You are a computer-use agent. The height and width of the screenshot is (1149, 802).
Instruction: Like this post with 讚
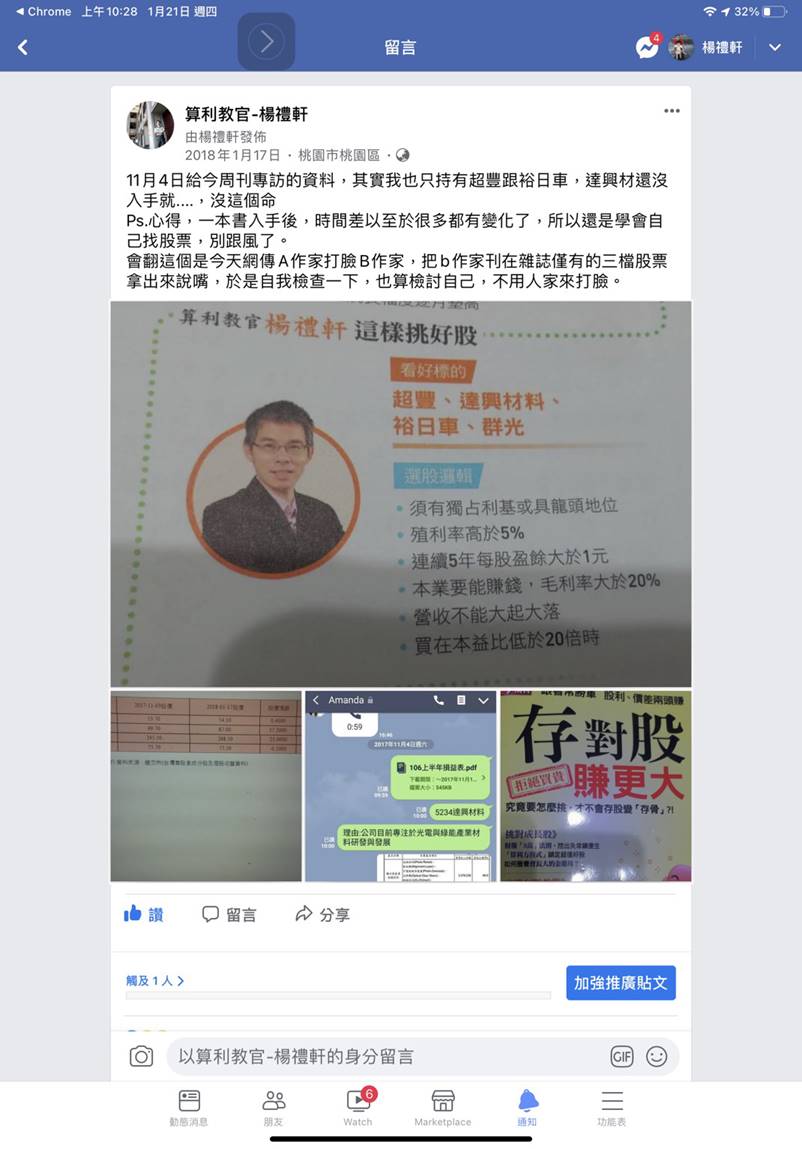click(x=143, y=914)
